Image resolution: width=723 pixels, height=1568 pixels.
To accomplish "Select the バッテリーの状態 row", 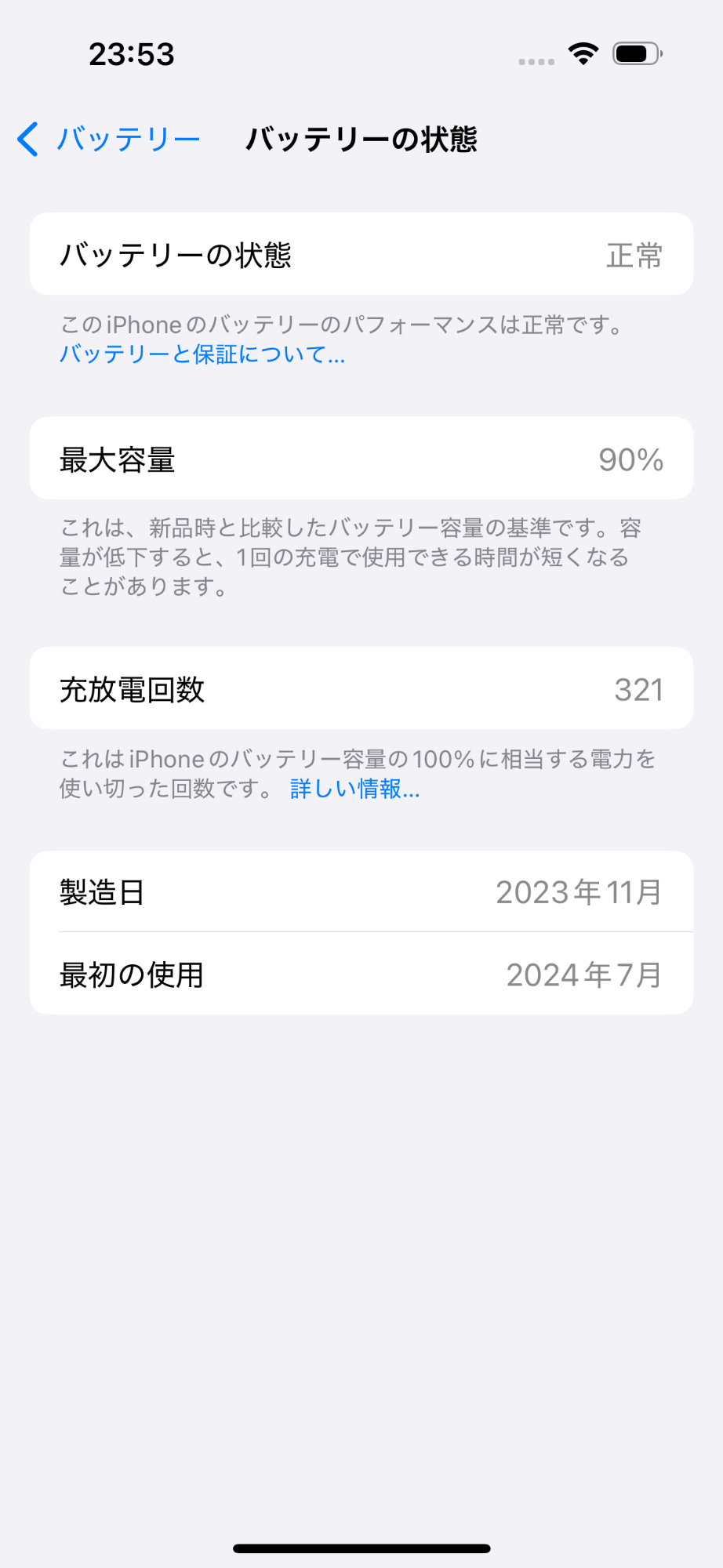I will 361,253.
